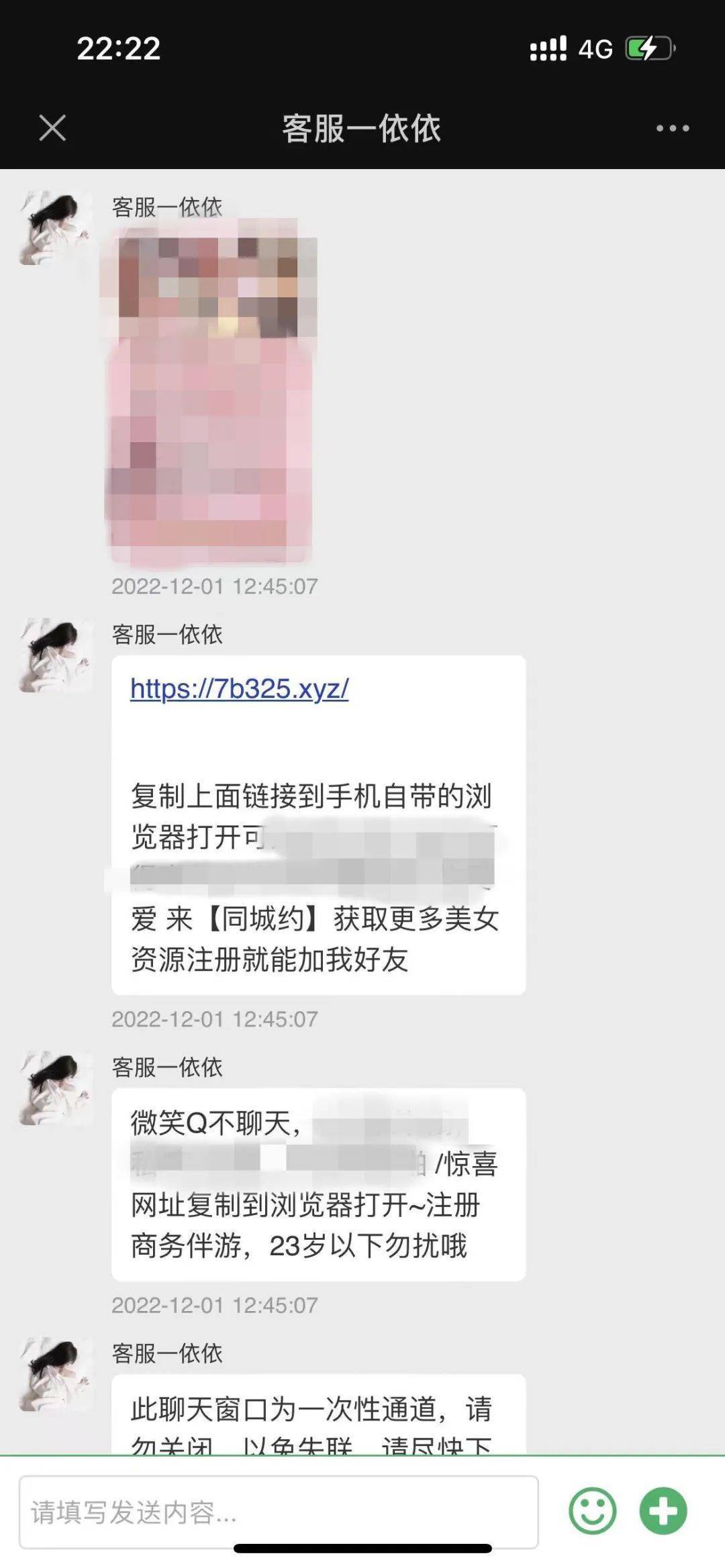
Task: Focus the message input field
Action: pos(278,1512)
